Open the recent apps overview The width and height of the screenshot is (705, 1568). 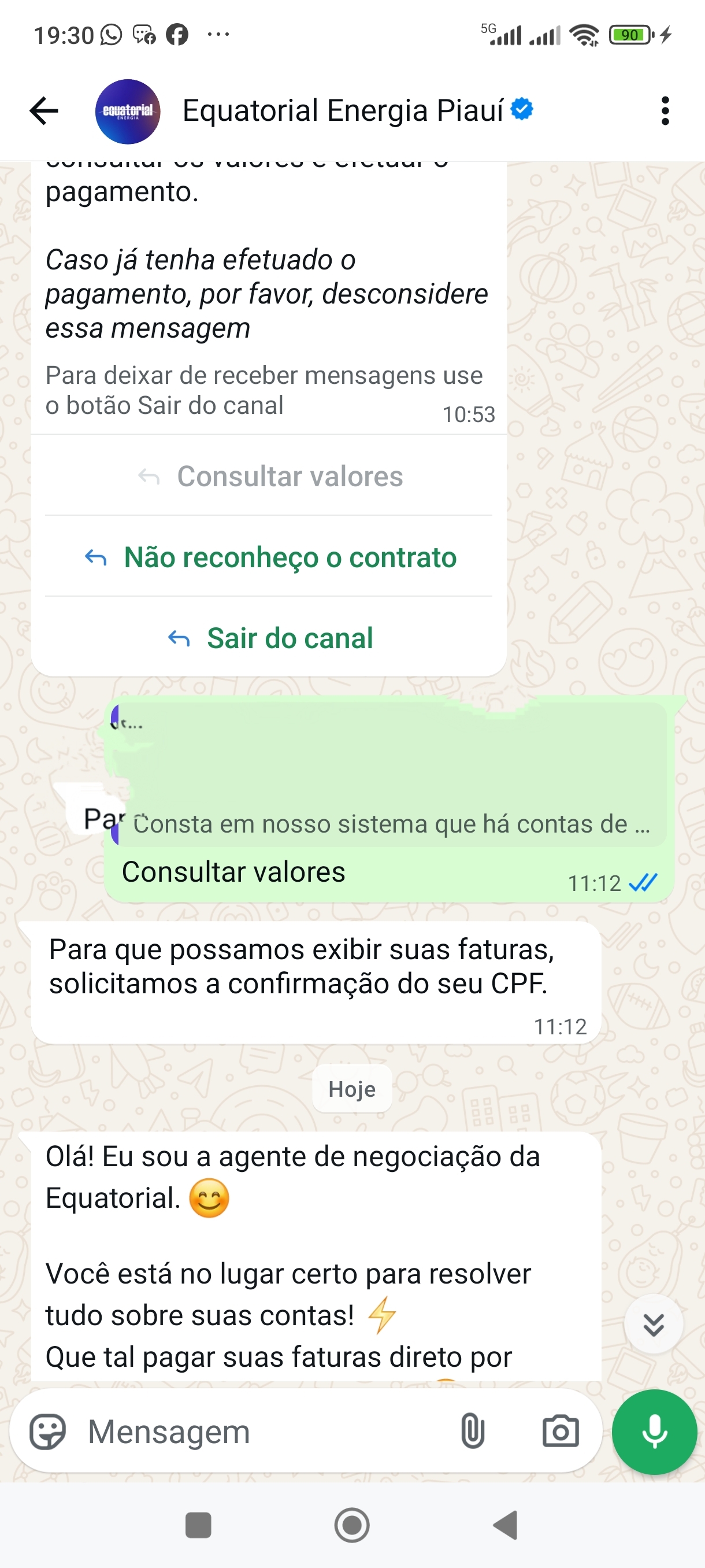[x=198, y=1525]
